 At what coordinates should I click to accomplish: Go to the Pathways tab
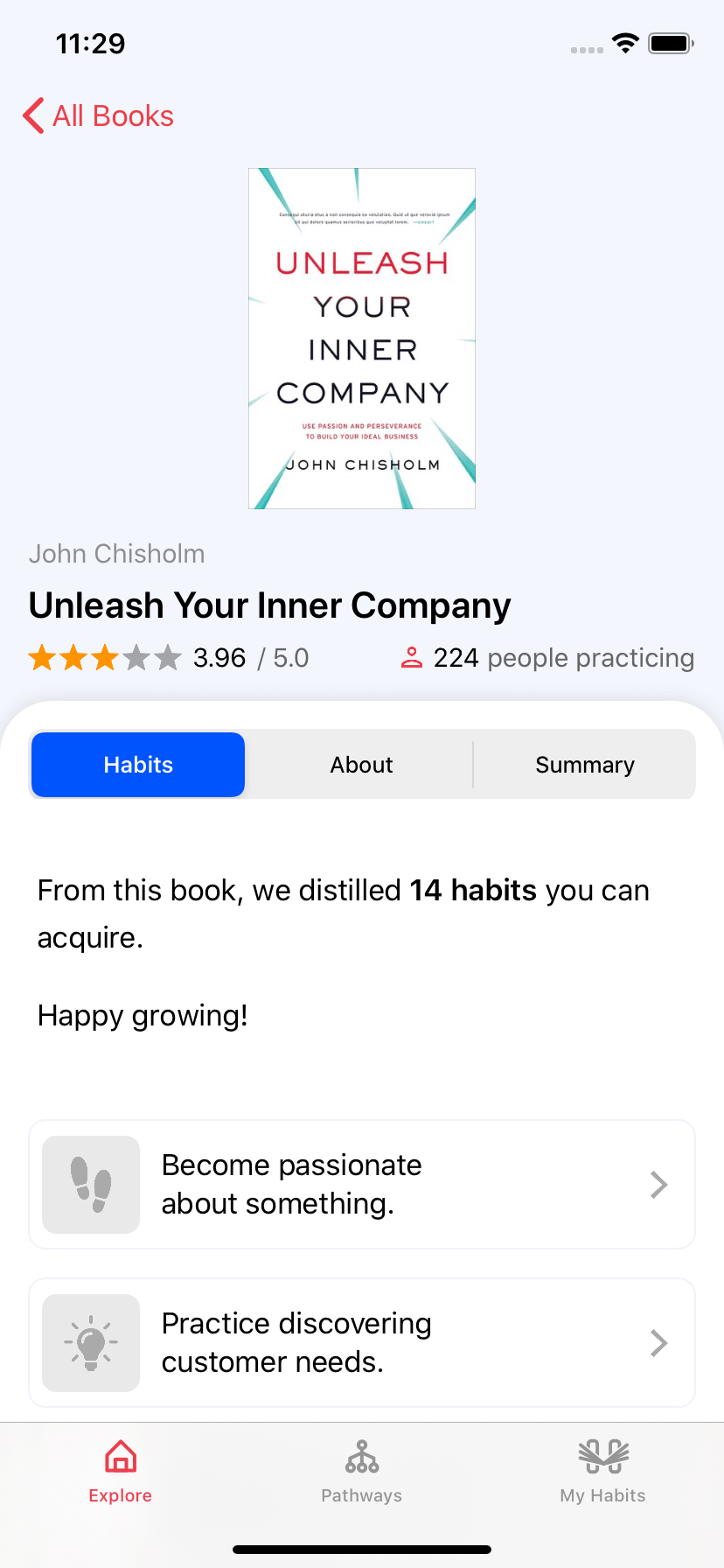pos(361,1472)
